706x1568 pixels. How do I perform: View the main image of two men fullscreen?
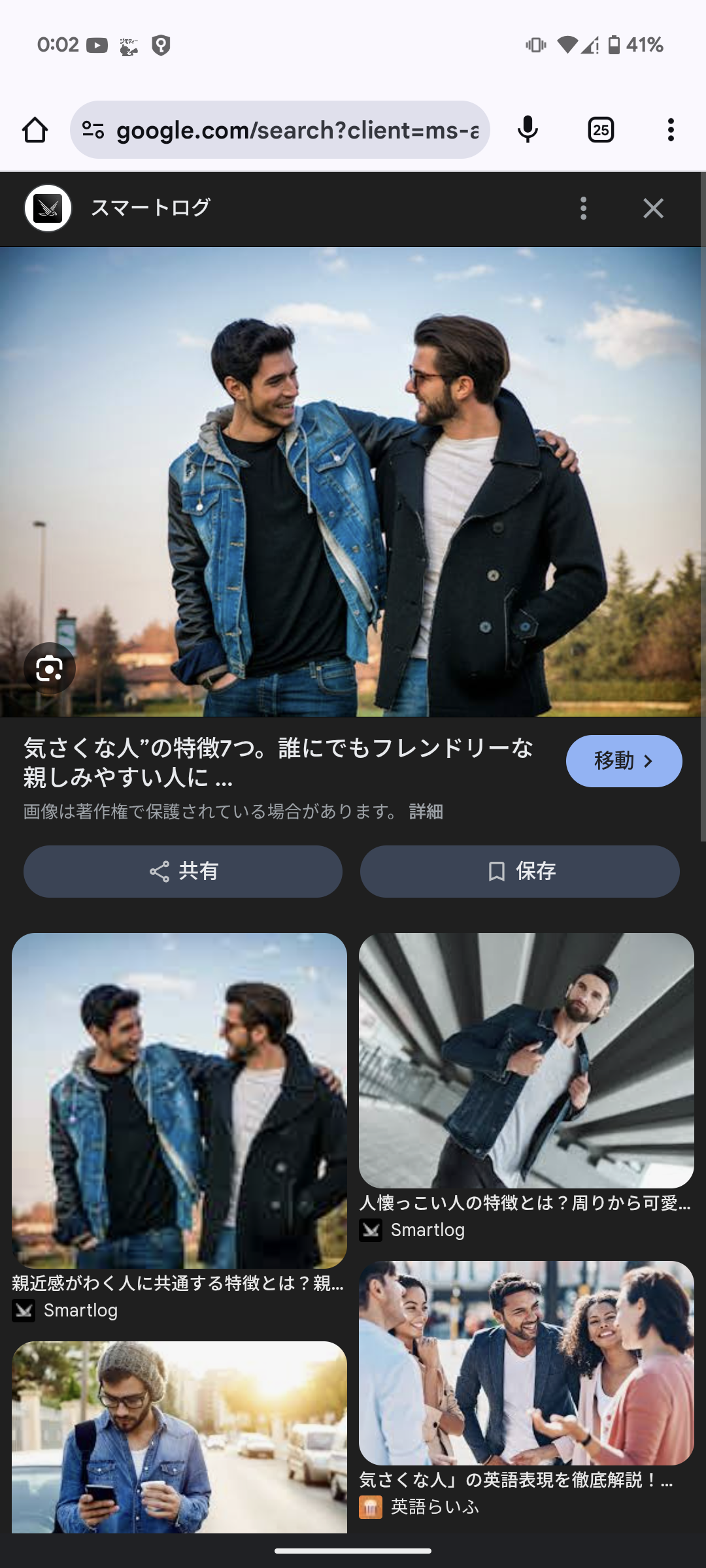click(x=353, y=482)
